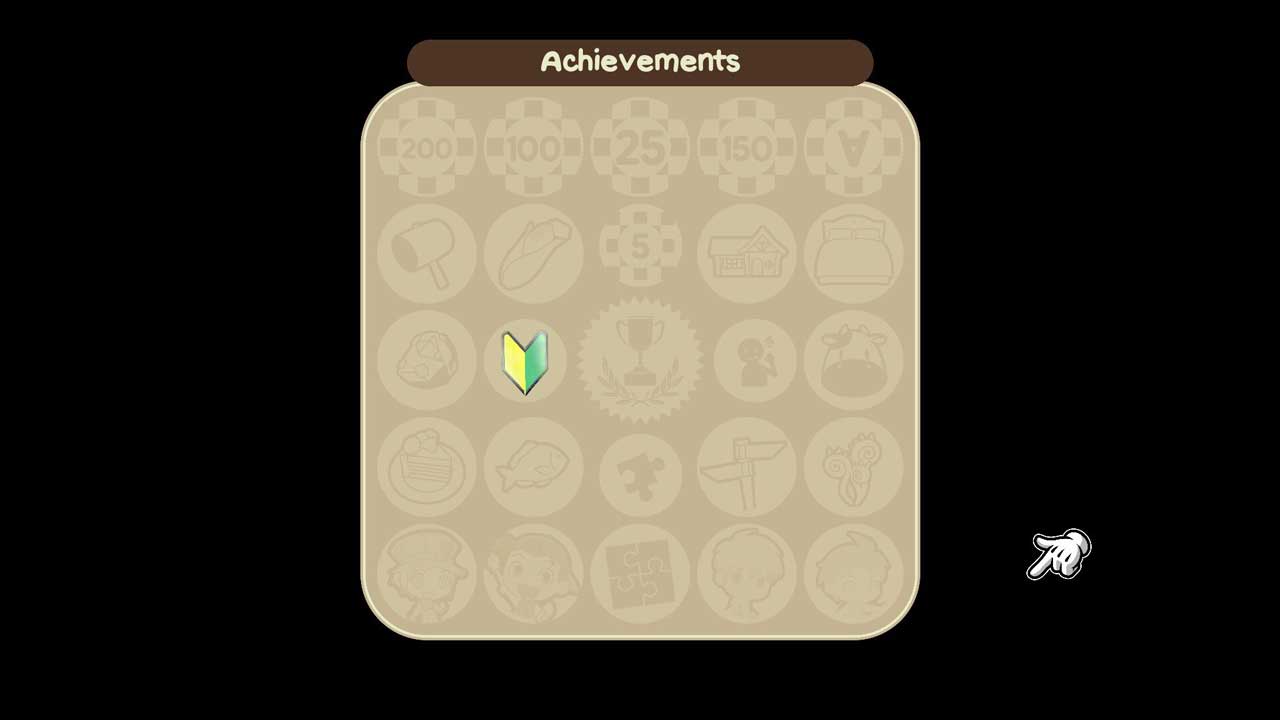View the hammer achievement
This screenshot has width=1280, height=720.
[427, 253]
